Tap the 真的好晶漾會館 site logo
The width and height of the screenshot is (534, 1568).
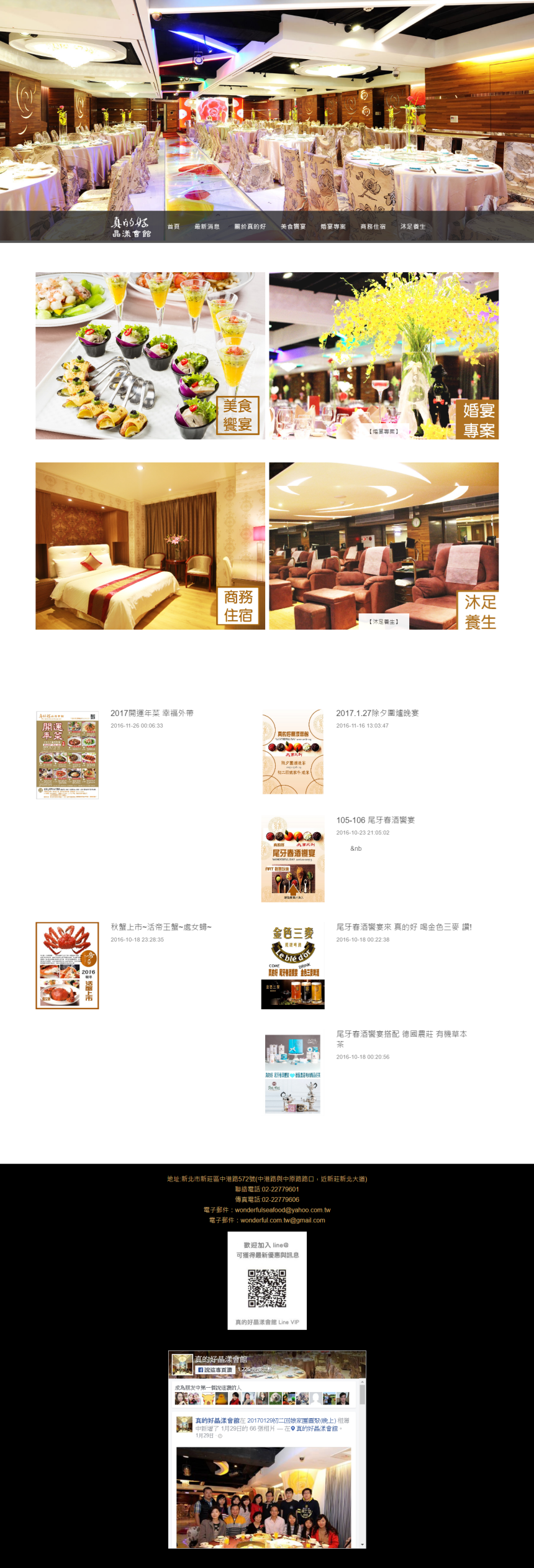[131, 227]
